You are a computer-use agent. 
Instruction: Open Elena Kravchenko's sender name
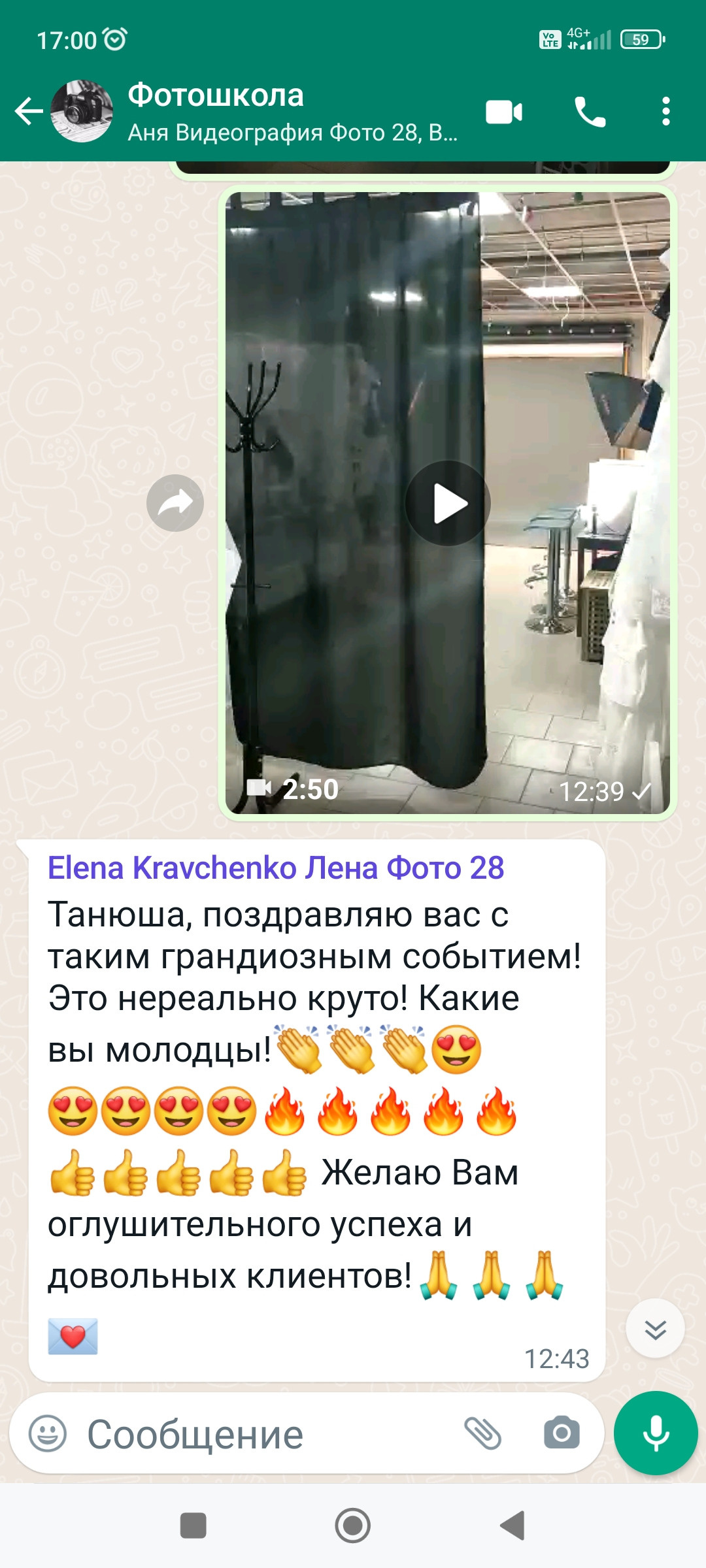[276, 868]
